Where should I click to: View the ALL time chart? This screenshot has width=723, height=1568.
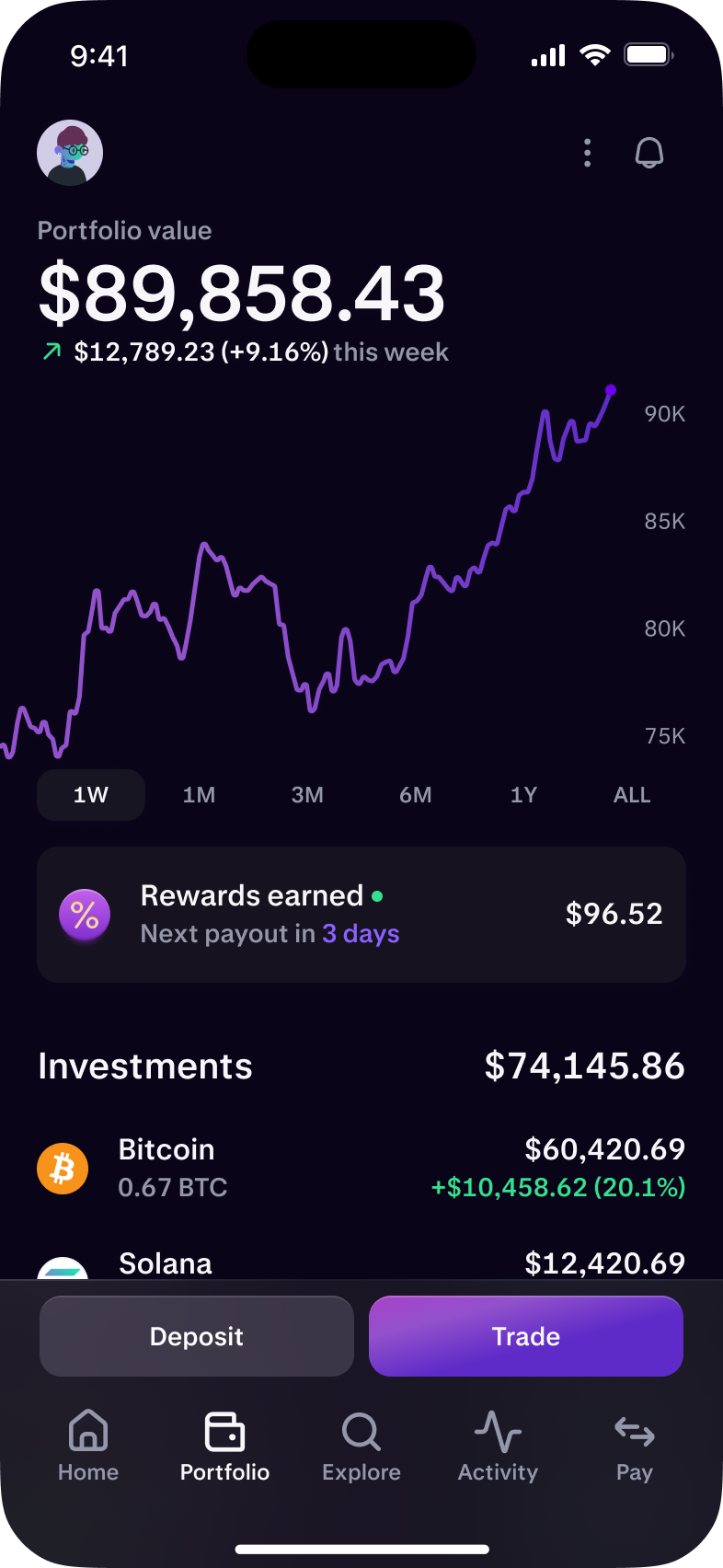[x=632, y=795]
